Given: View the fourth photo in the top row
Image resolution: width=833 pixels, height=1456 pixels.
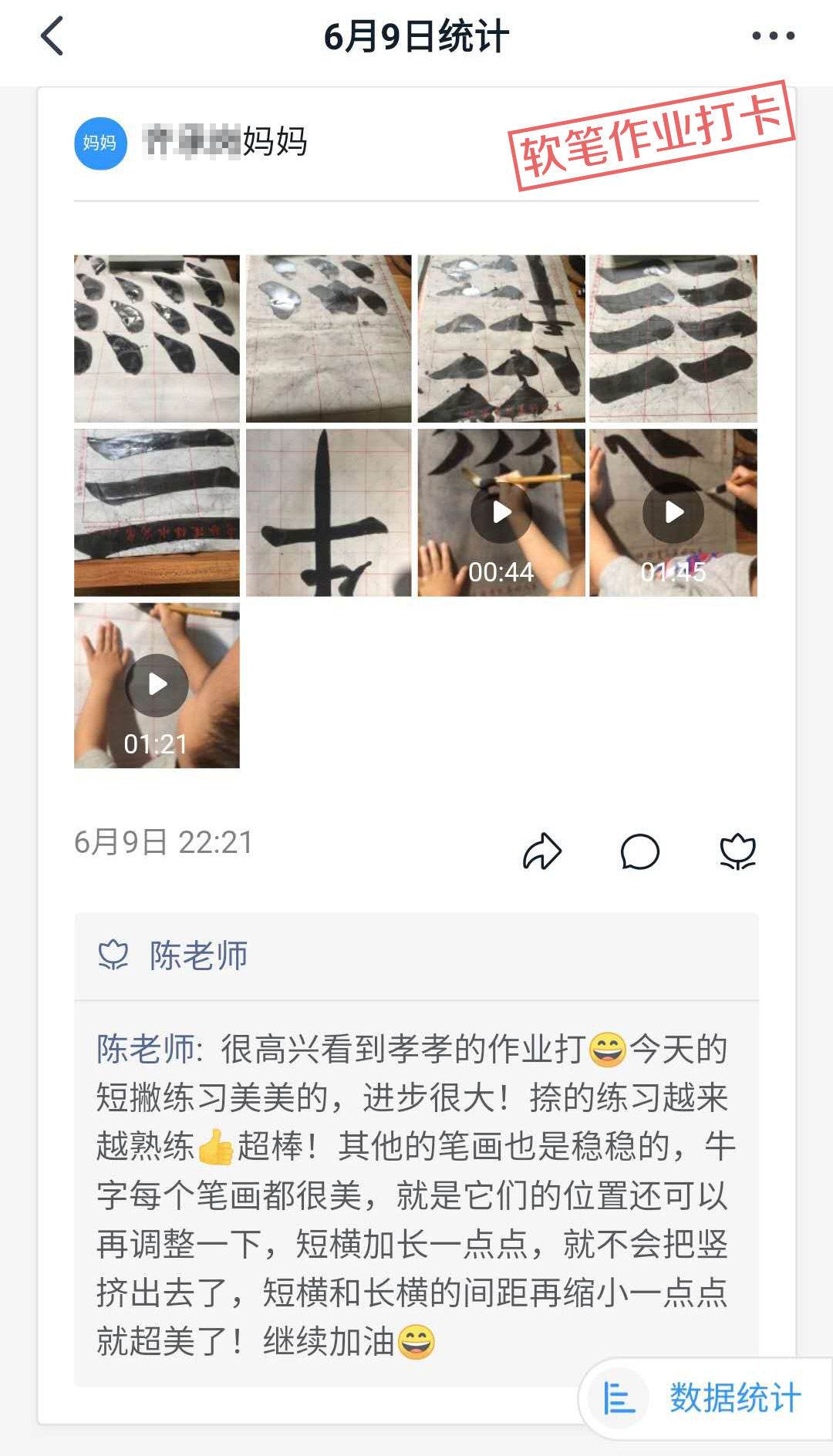Looking at the screenshot, I should 673,339.
